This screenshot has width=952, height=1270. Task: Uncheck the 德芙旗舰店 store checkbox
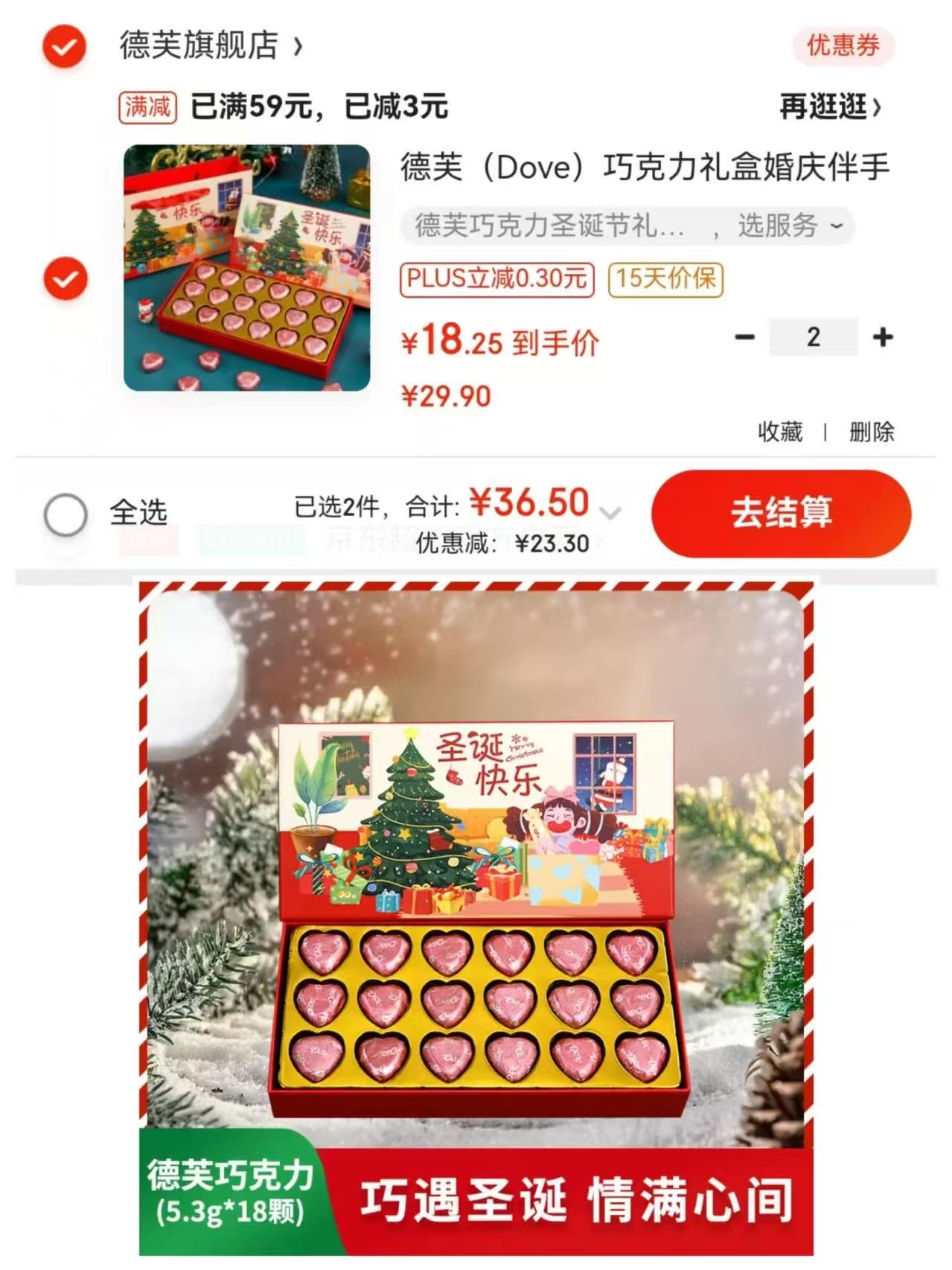point(65,47)
